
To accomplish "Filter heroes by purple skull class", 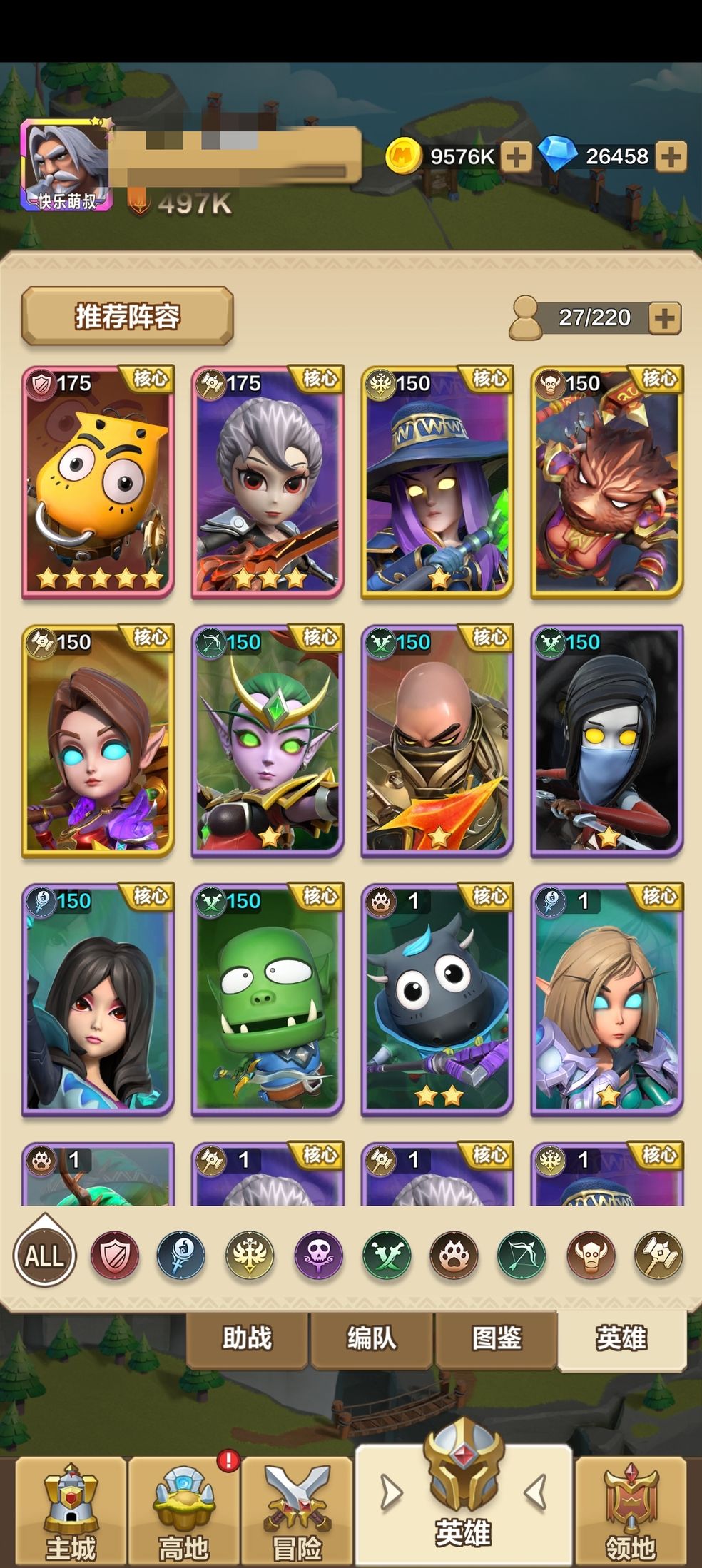I will point(318,1256).
